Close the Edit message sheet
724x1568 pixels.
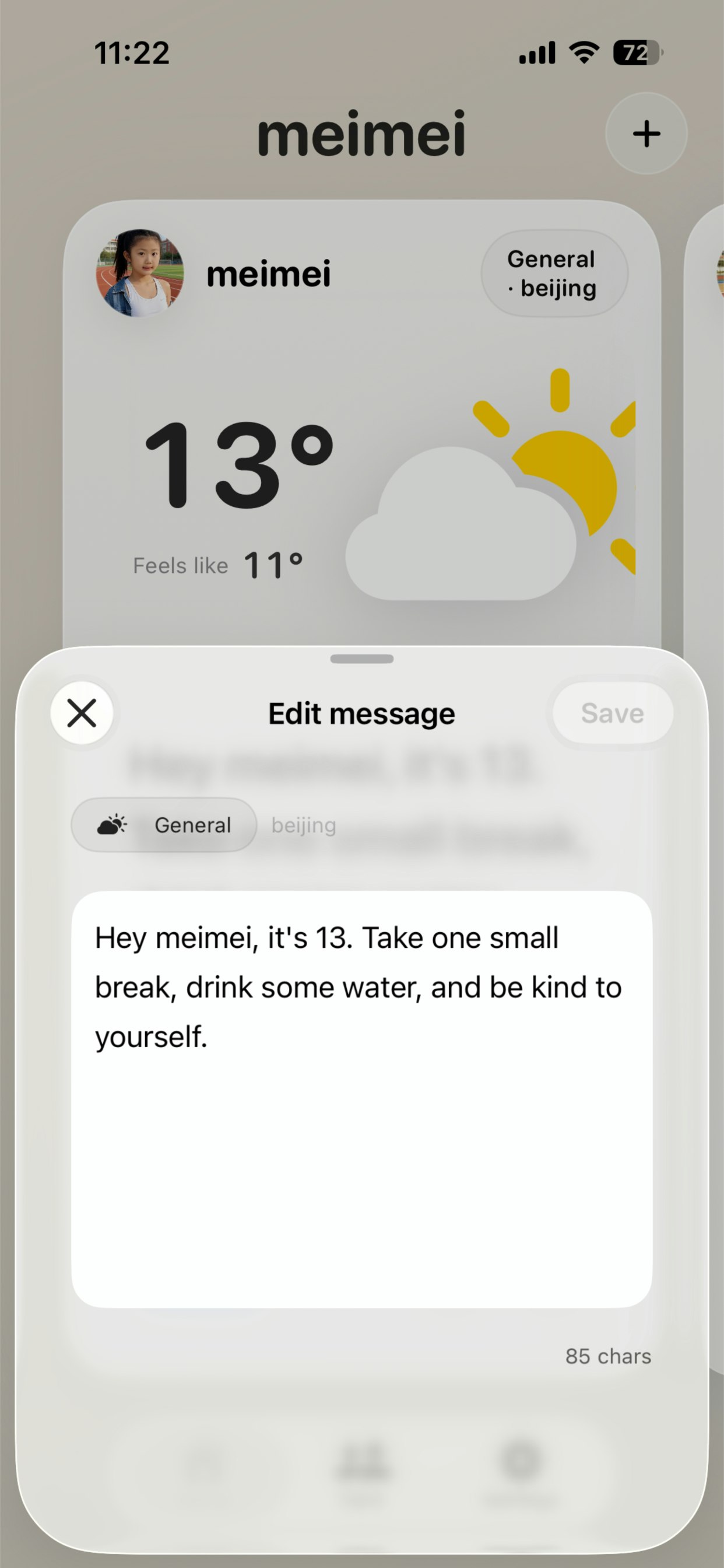82,713
